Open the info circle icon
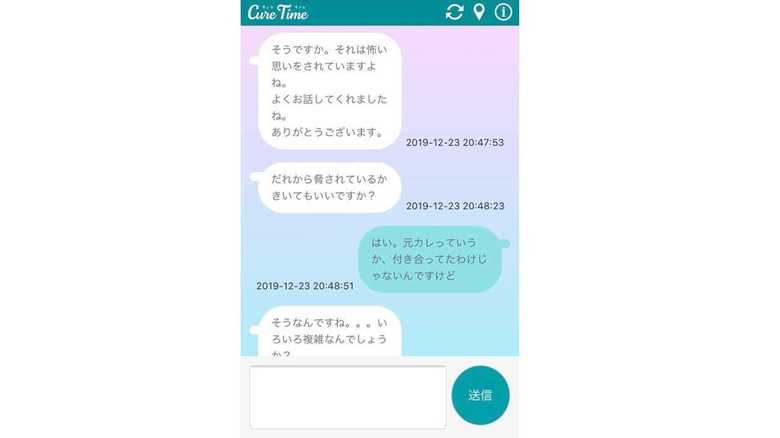The height and width of the screenshot is (438, 780). [x=503, y=12]
